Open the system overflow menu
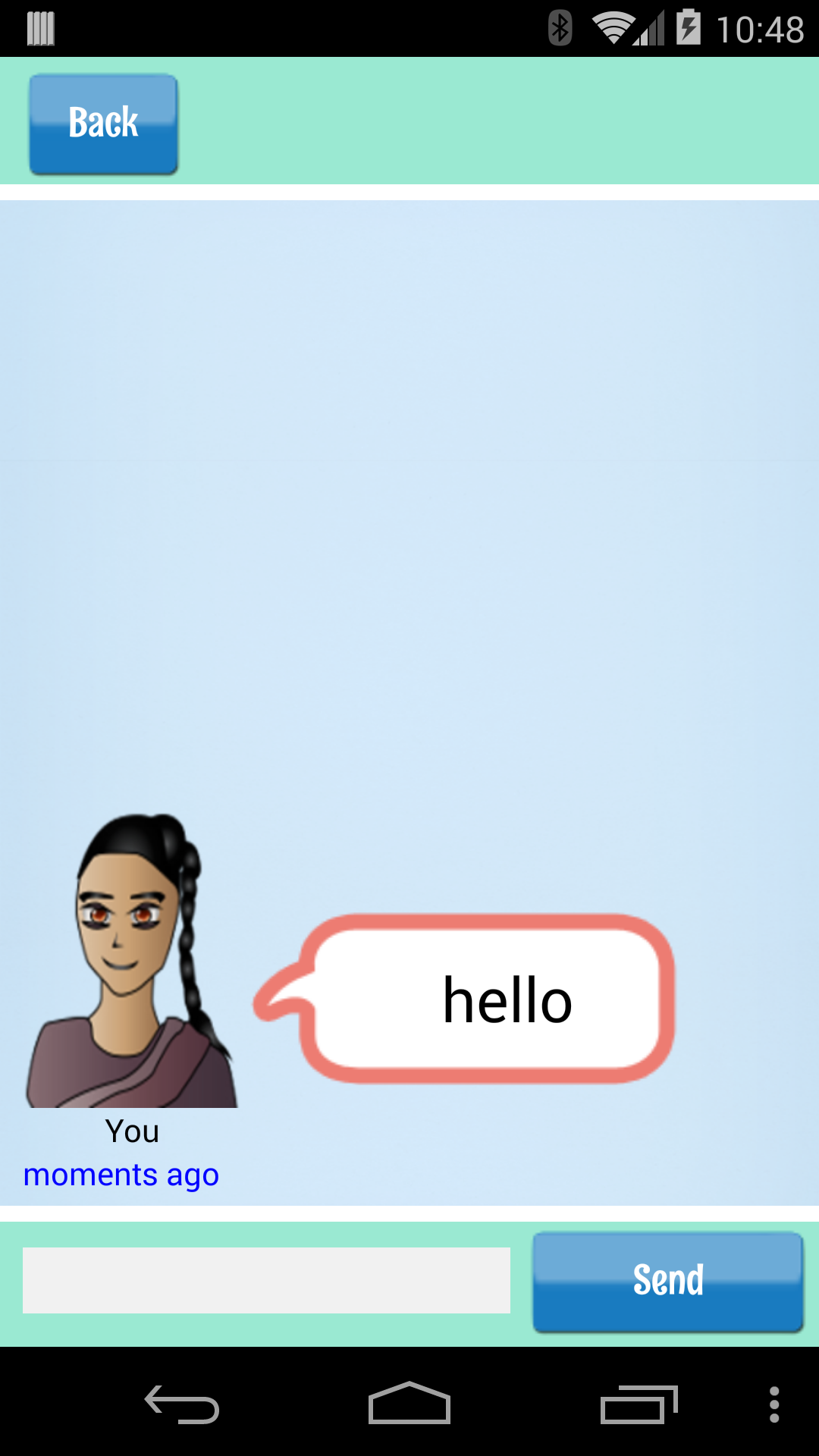The height and width of the screenshot is (1456, 819). click(773, 1404)
